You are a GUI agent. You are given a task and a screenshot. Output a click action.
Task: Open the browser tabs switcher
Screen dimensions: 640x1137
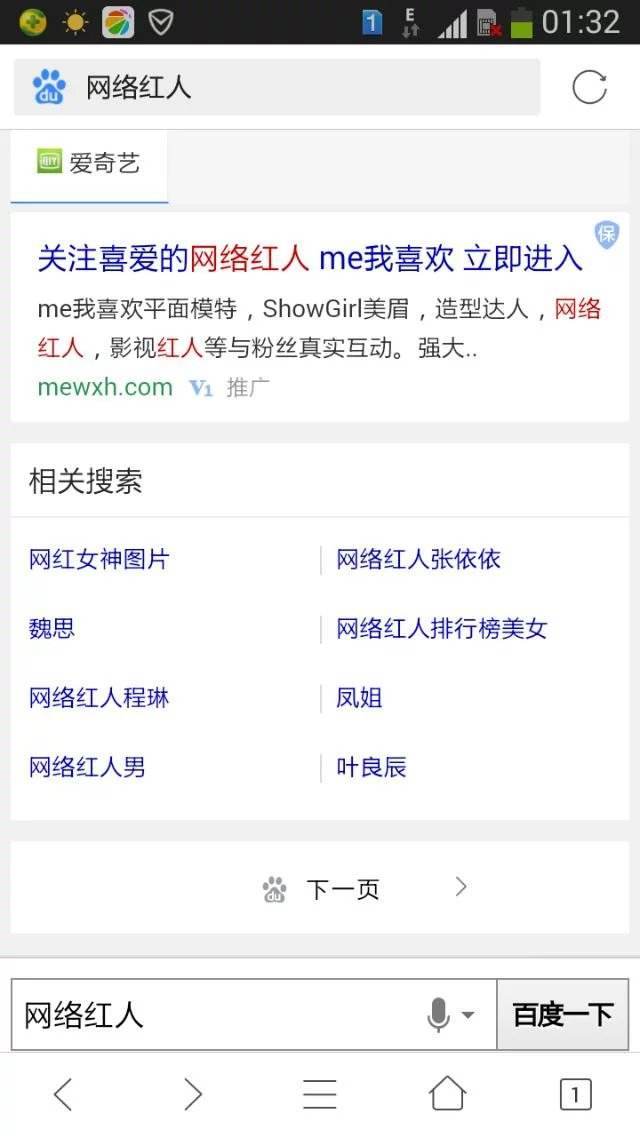coord(575,1095)
